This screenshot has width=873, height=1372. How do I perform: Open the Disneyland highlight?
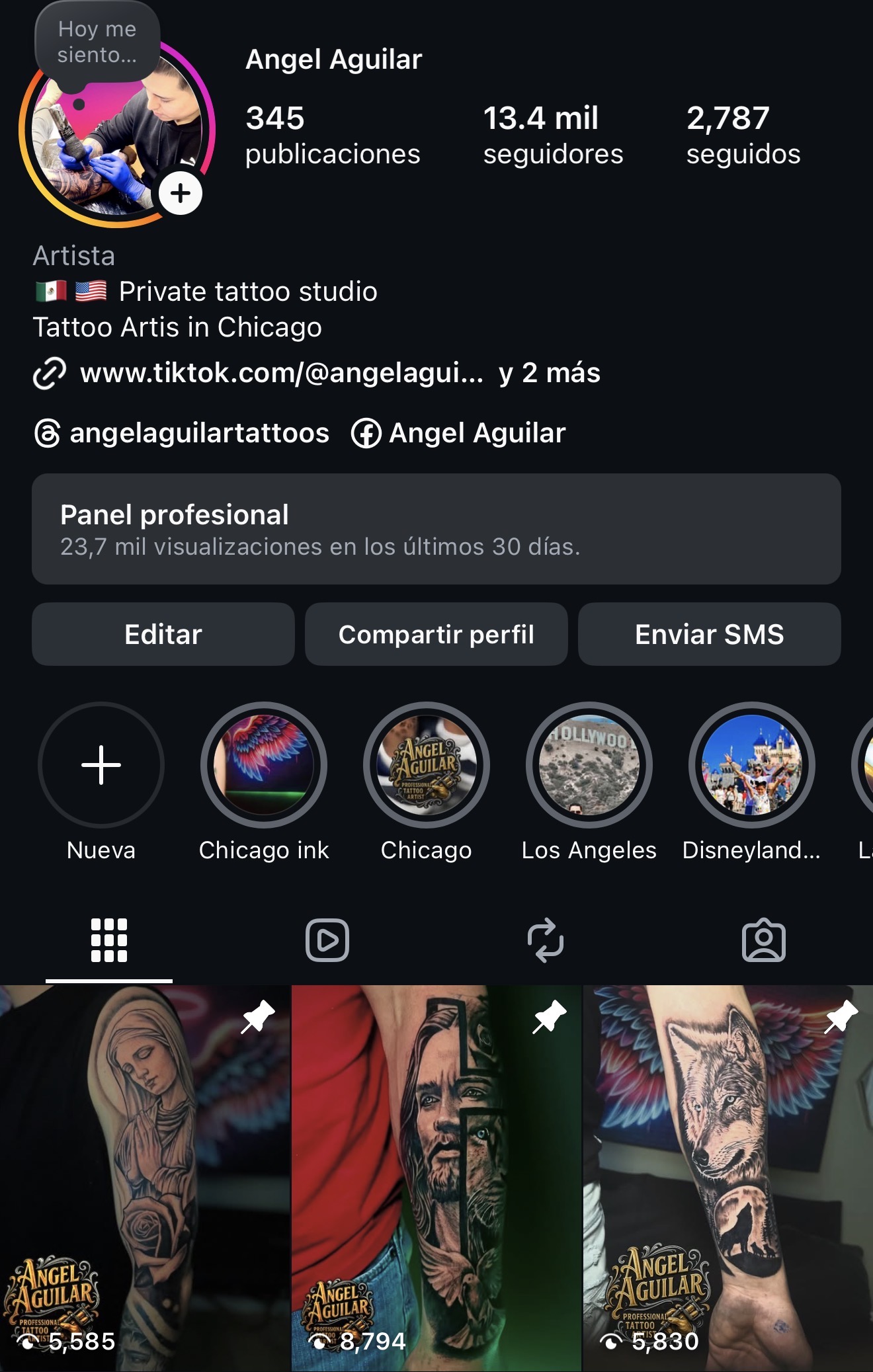pos(751,764)
